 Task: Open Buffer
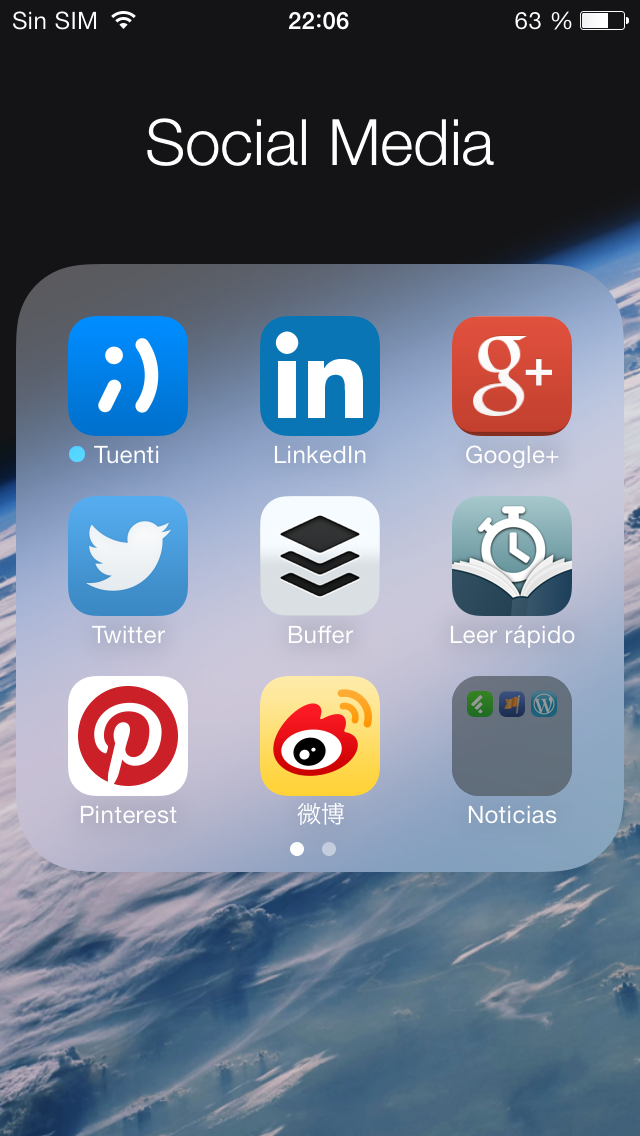click(x=320, y=556)
